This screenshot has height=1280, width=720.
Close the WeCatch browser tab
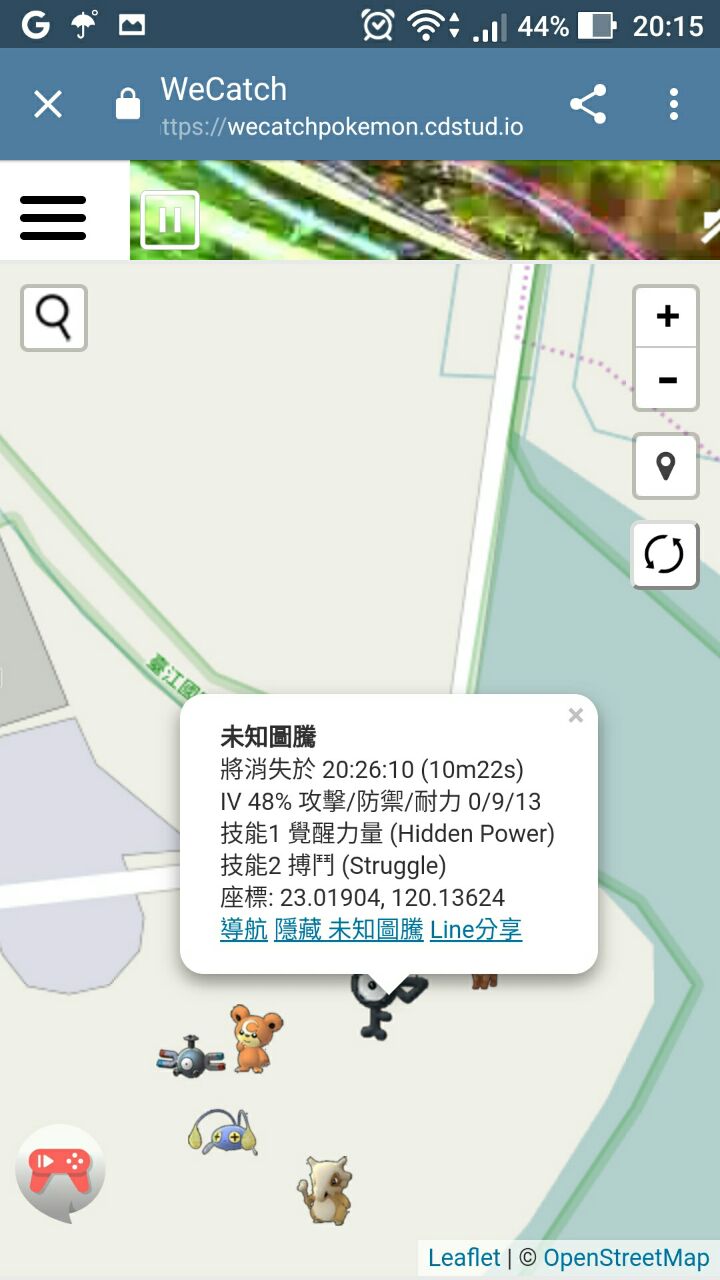(48, 104)
